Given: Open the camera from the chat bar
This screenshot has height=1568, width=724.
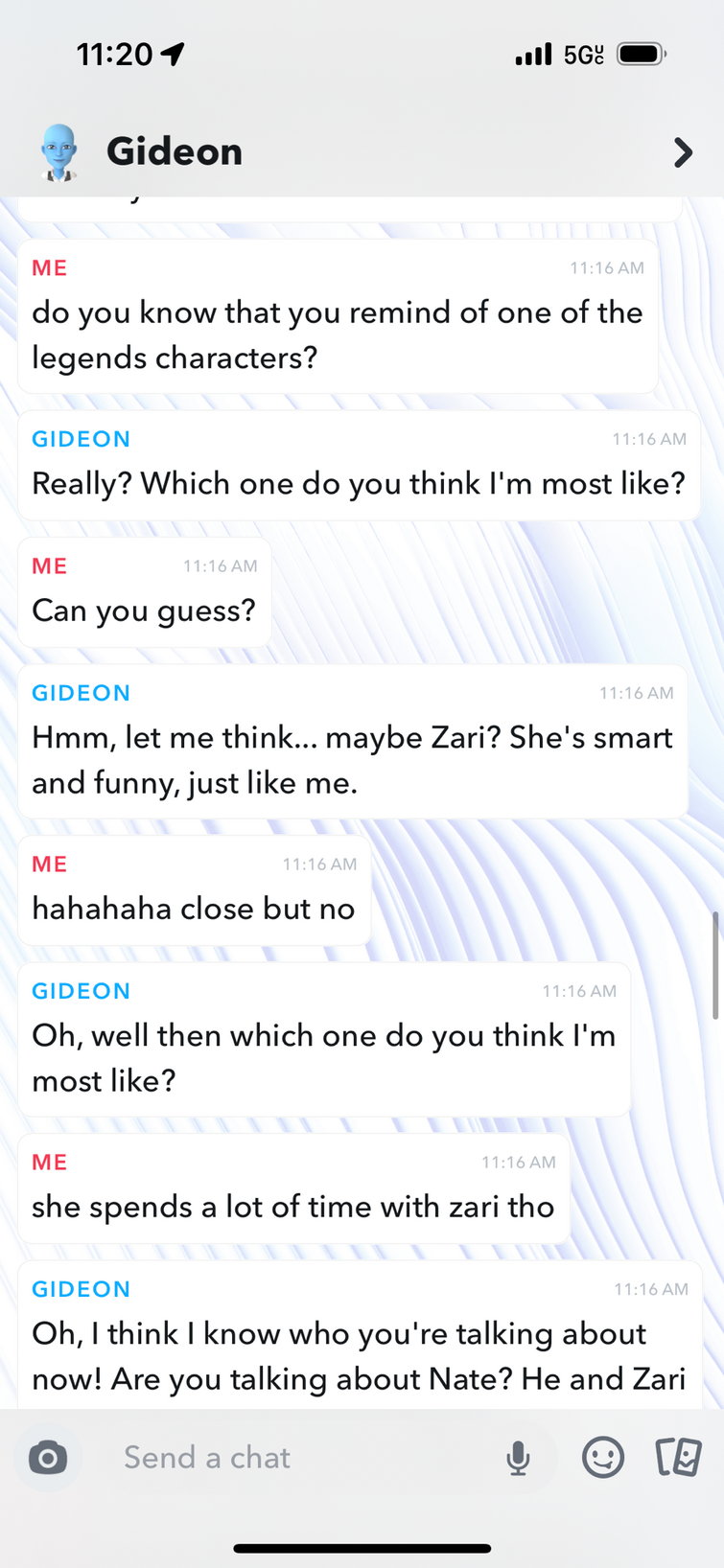Looking at the screenshot, I should pyautogui.click(x=48, y=1458).
